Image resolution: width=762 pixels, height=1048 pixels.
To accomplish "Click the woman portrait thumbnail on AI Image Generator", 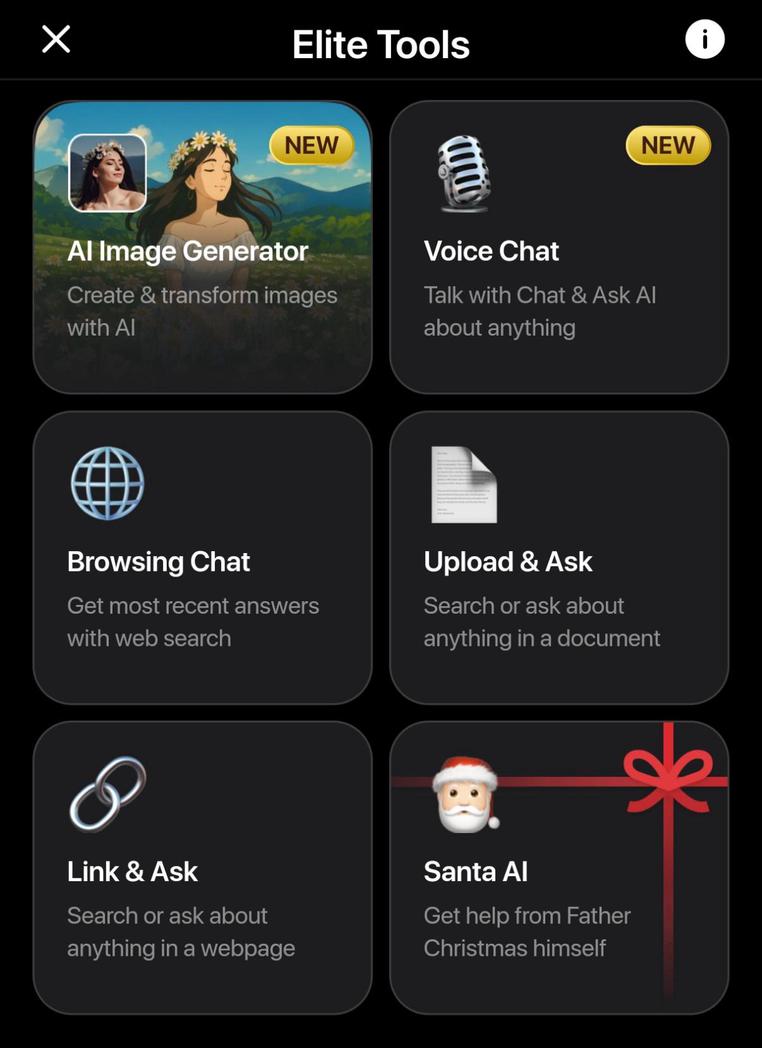I will coord(105,171).
